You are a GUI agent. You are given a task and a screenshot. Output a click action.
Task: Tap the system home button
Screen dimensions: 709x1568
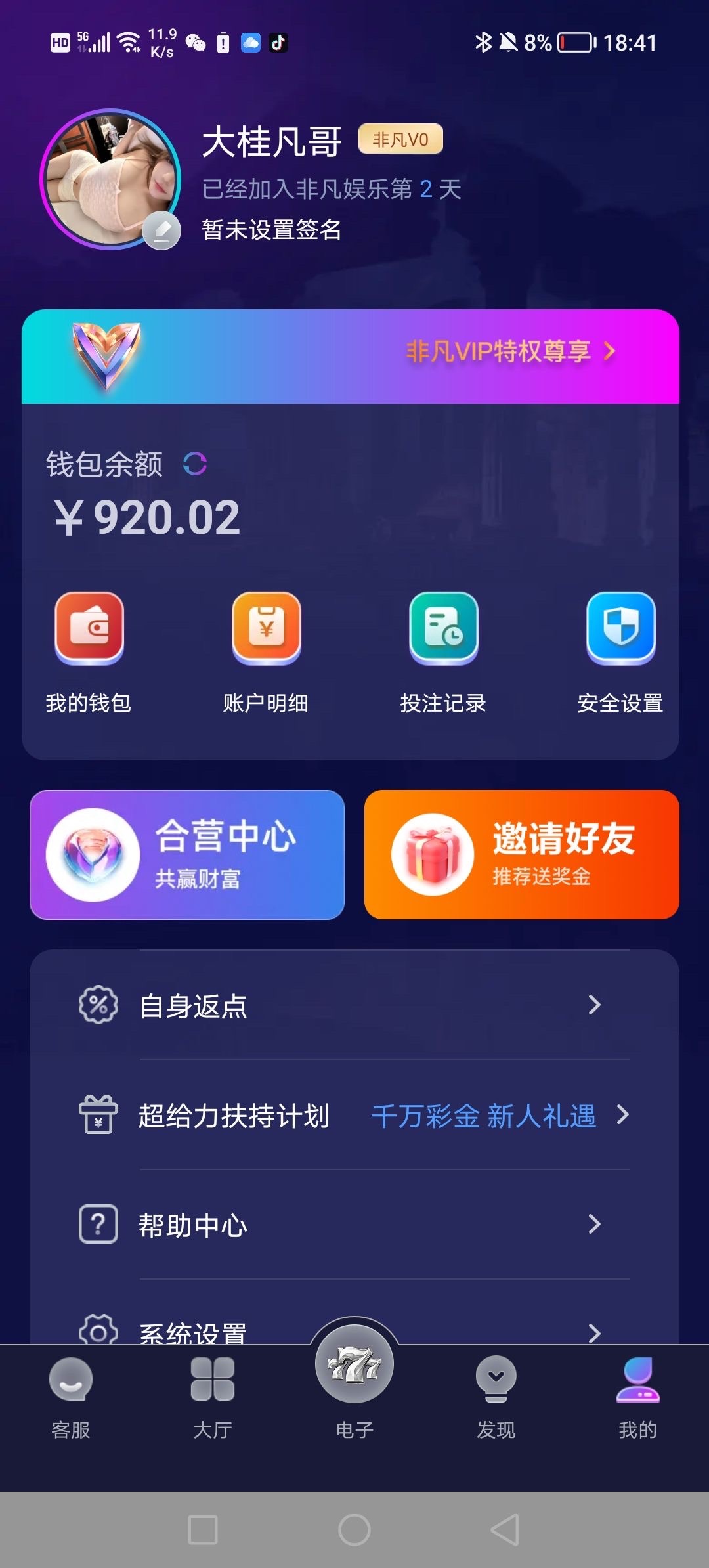pyautogui.click(x=354, y=1530)
